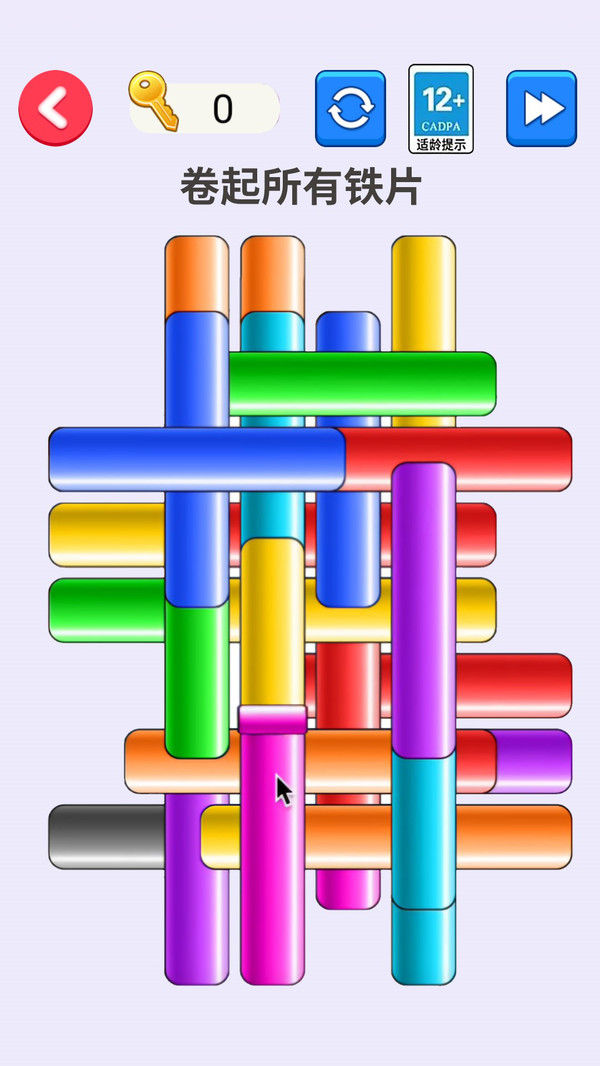Skip the level with the fast-forward button
The image size is (600, 1066).
[x=541, y=109]
